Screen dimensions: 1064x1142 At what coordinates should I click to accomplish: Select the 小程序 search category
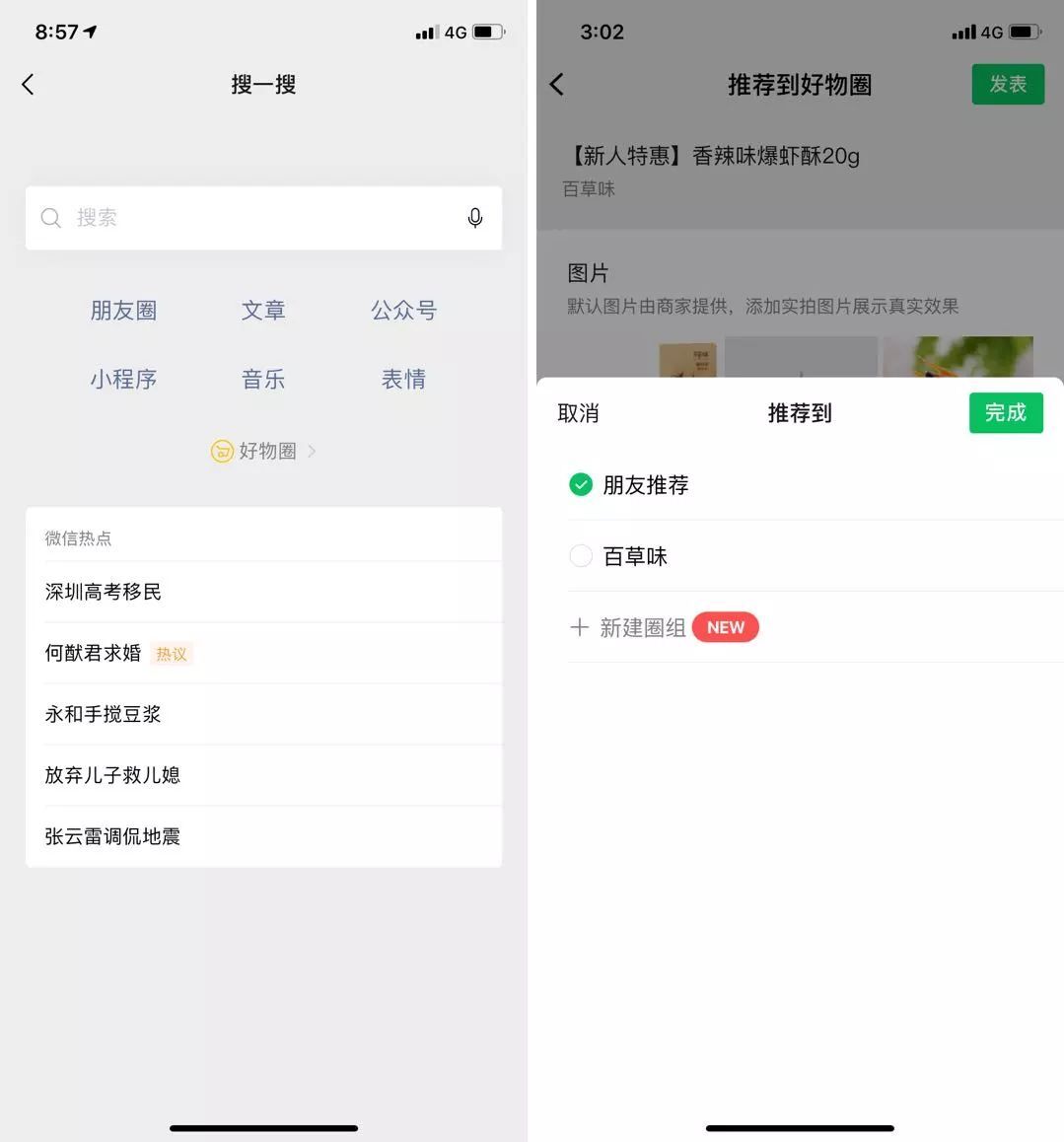[x=123, y=380]
